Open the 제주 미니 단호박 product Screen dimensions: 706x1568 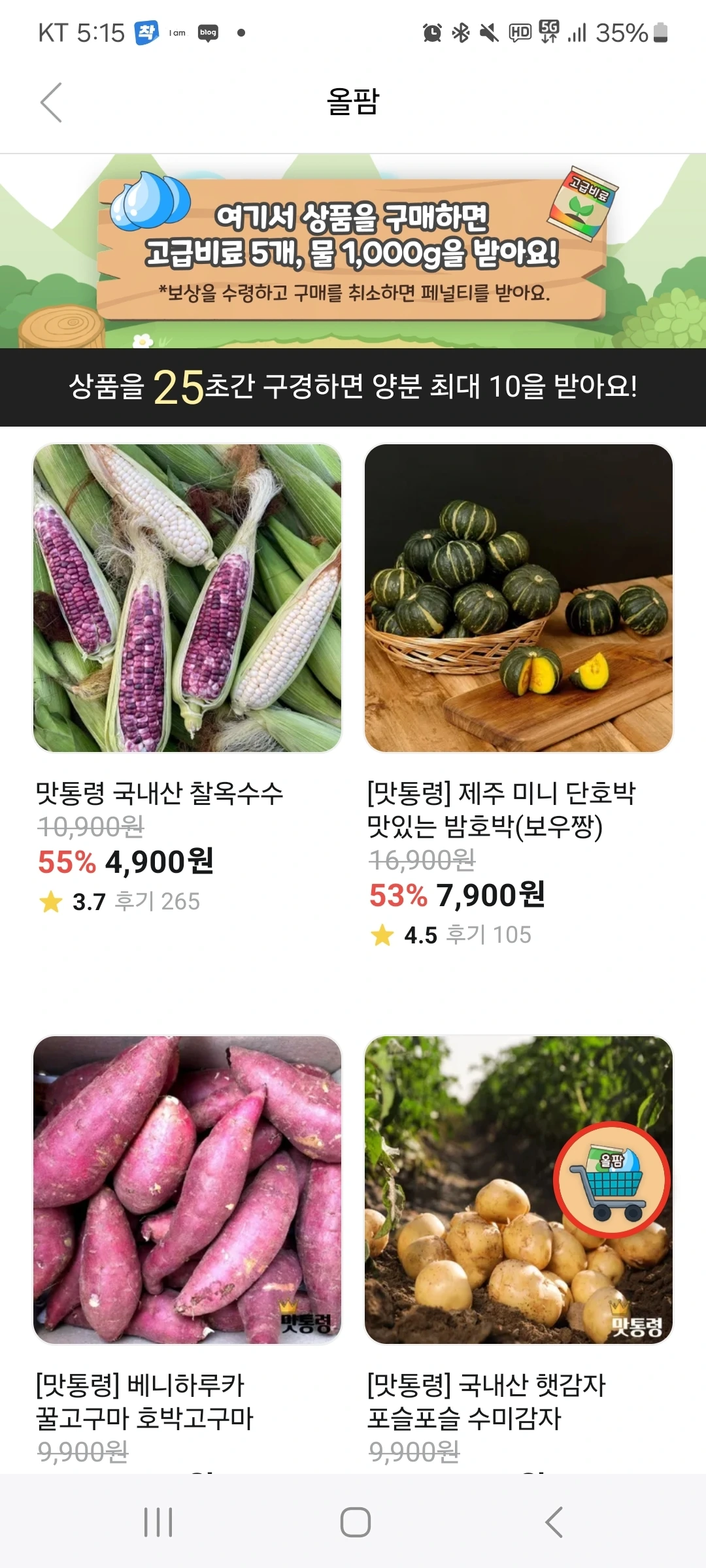518,598
